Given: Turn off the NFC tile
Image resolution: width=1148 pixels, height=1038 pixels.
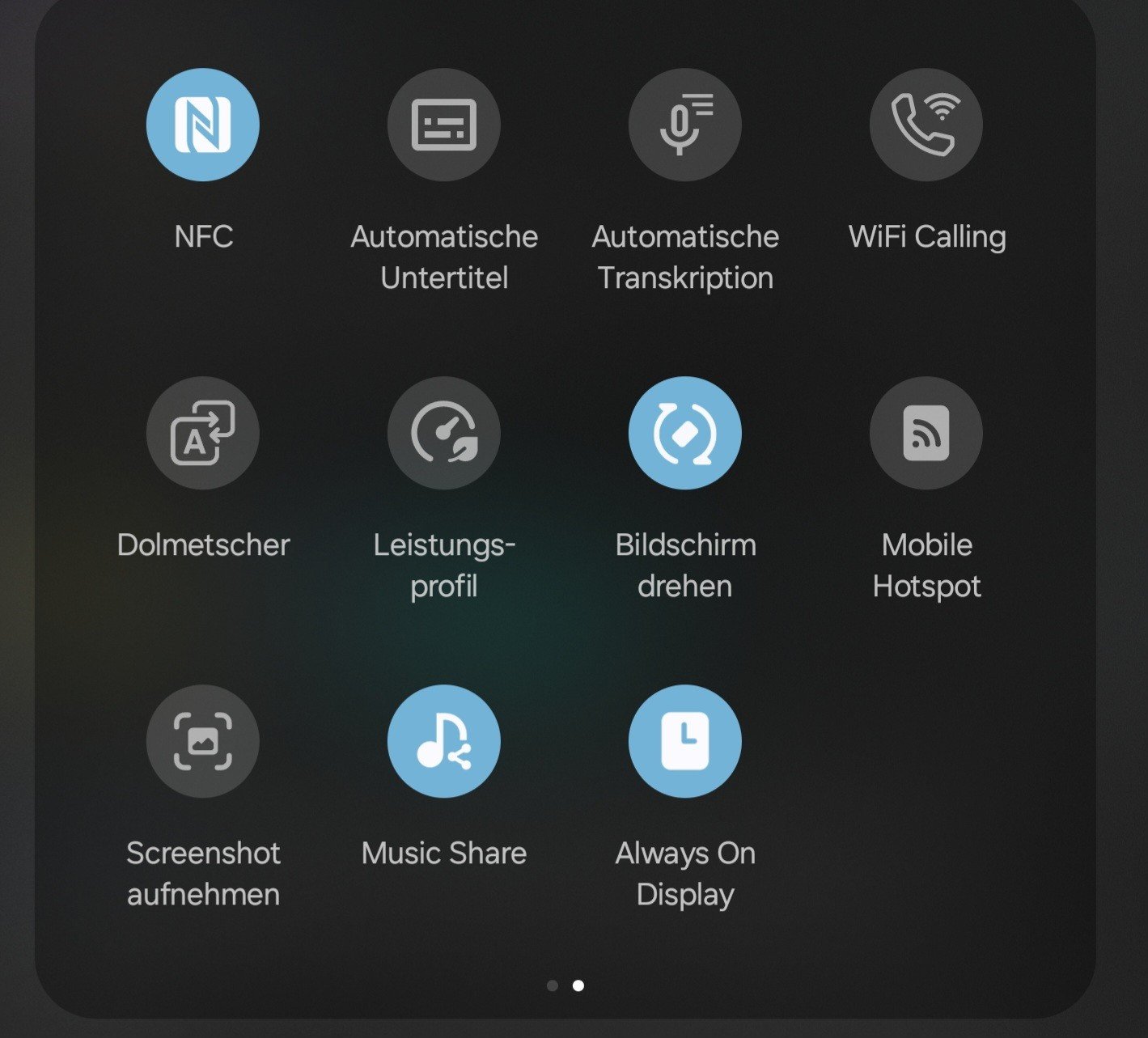Looking at the screenshot, I should [x=202, y=125].
